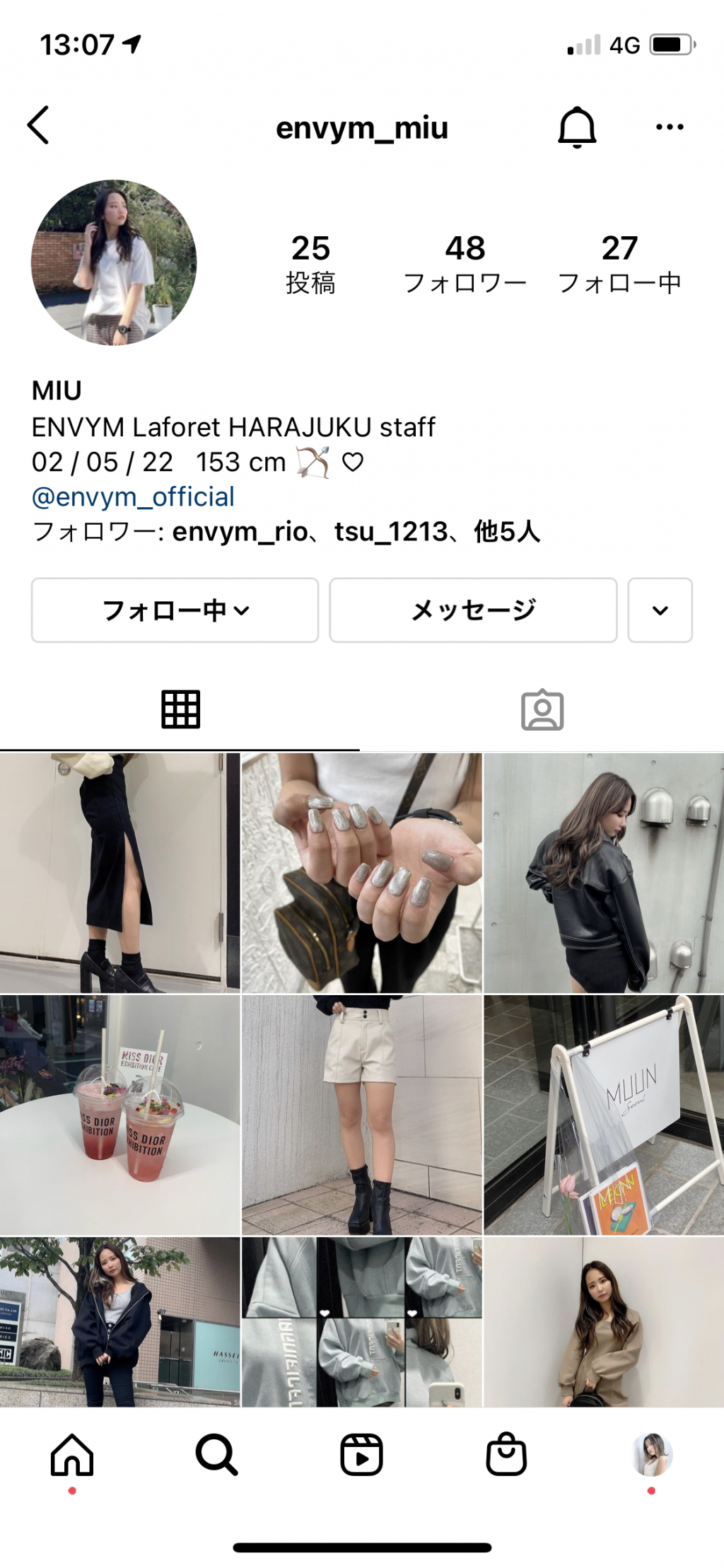Open the three-dot overflow menu
This screenshot has width=724, height=1568.
[x=669, y=127]
